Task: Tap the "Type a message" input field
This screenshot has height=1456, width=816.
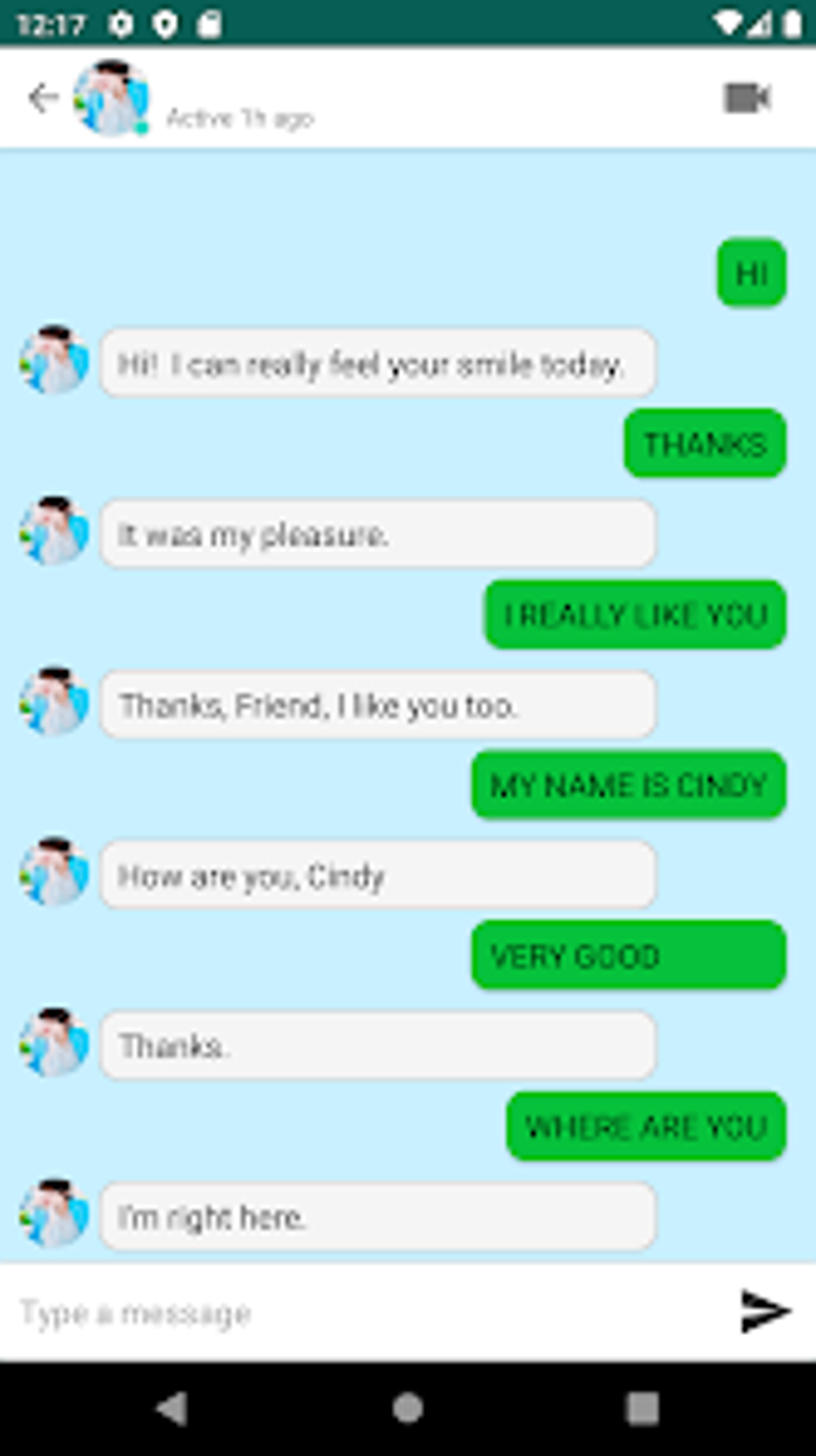Action: (240, 1311)
